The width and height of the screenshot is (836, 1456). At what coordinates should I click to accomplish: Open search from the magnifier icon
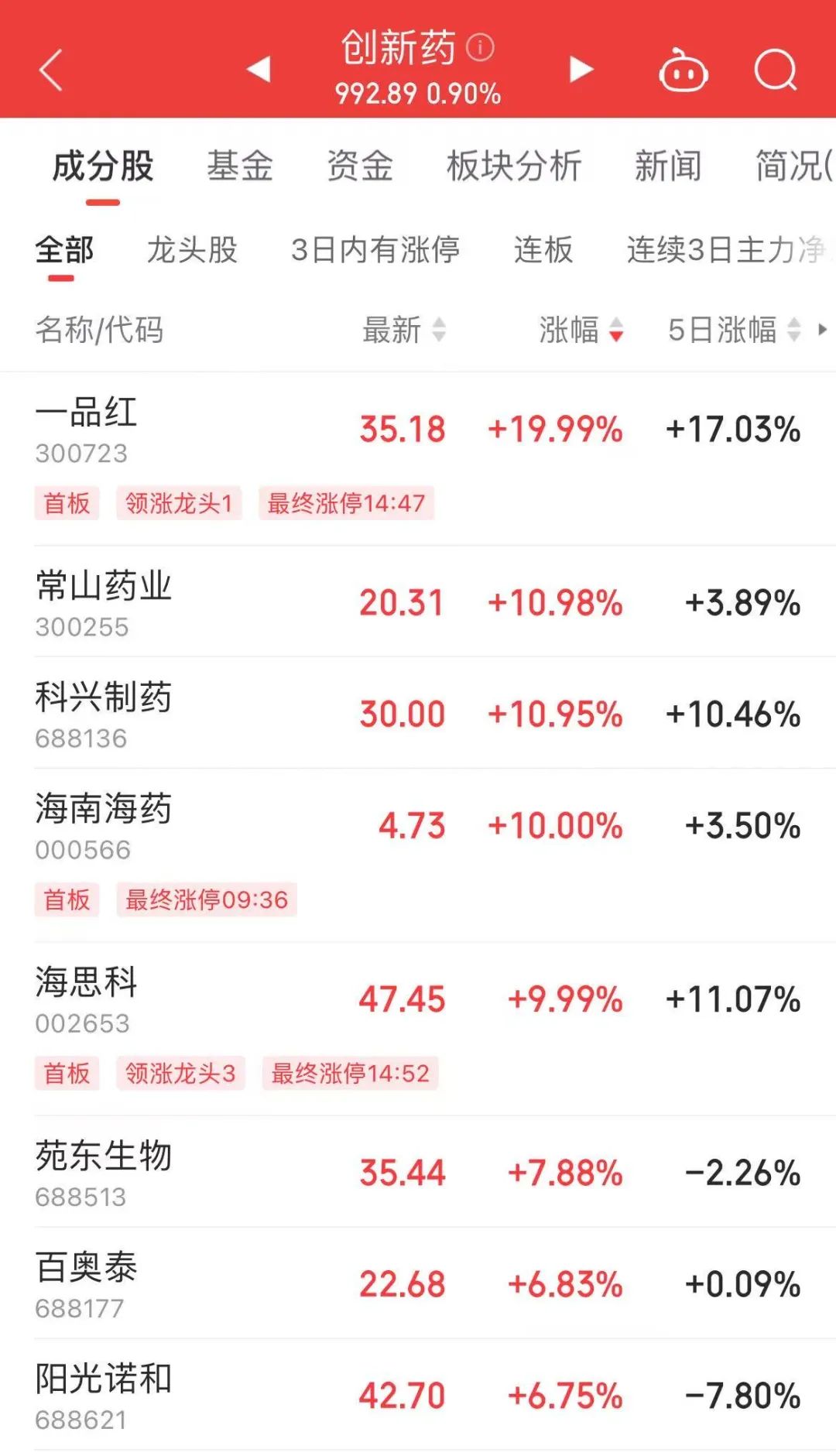coord(776,70)
